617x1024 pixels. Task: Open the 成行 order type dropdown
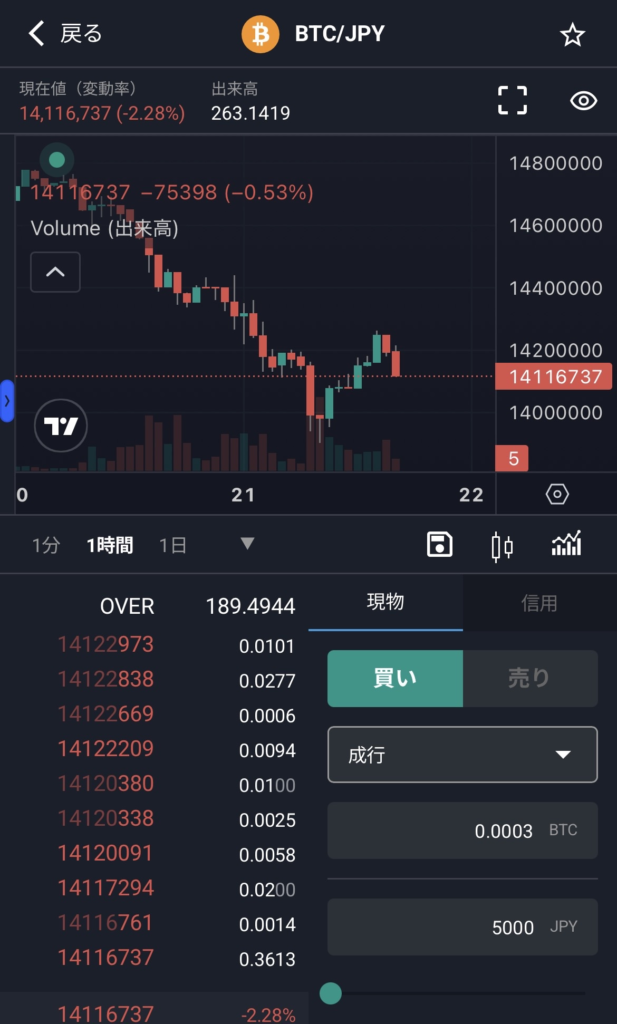[x=462, y=754]
